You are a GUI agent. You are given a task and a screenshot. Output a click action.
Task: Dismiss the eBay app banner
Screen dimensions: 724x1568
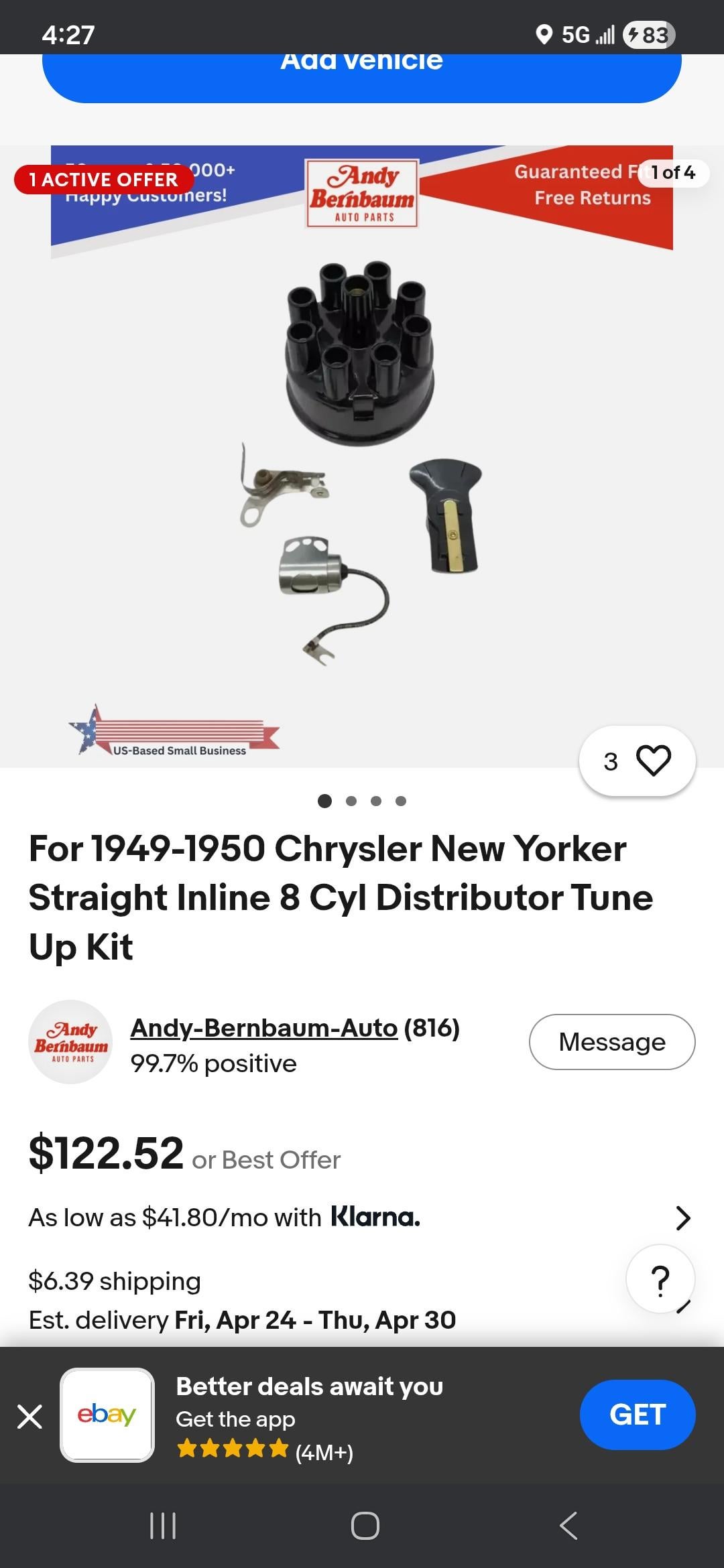30,1417
